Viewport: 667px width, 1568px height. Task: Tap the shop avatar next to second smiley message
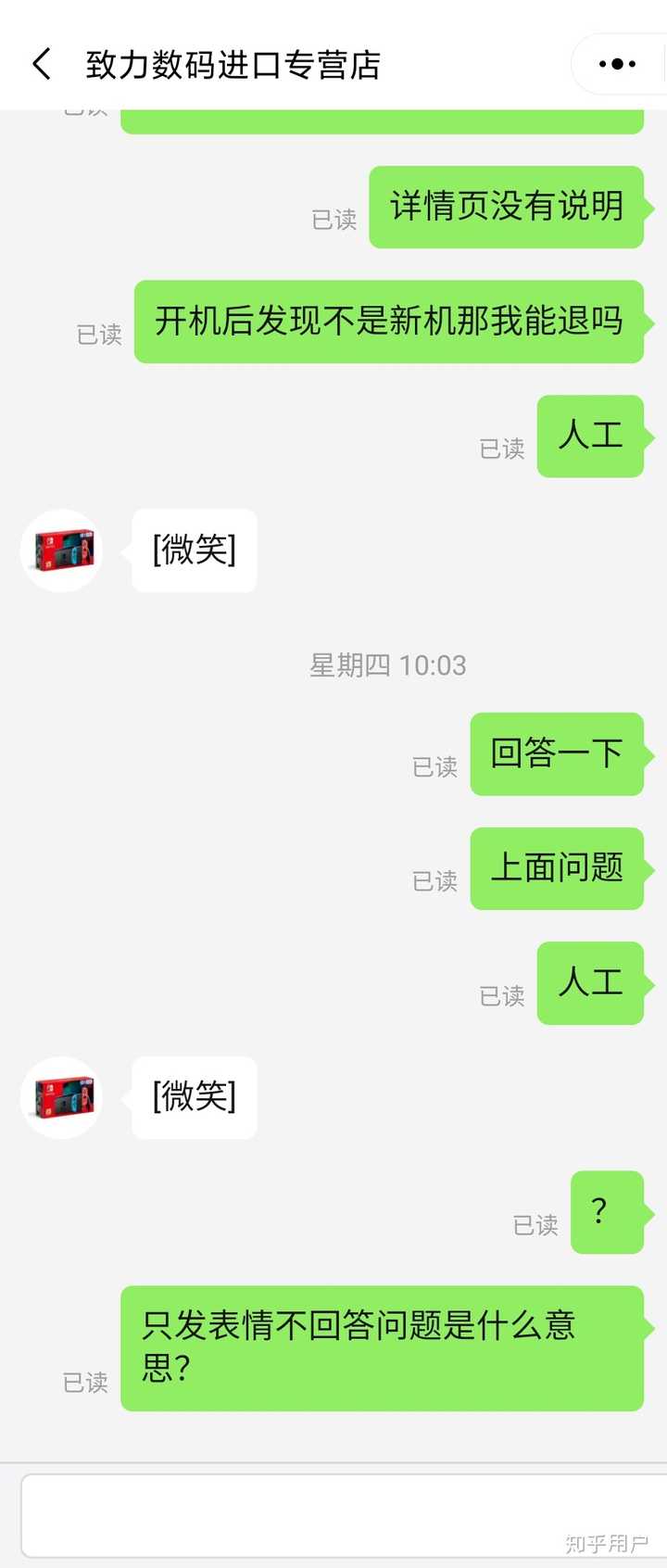click(61, 1097)
